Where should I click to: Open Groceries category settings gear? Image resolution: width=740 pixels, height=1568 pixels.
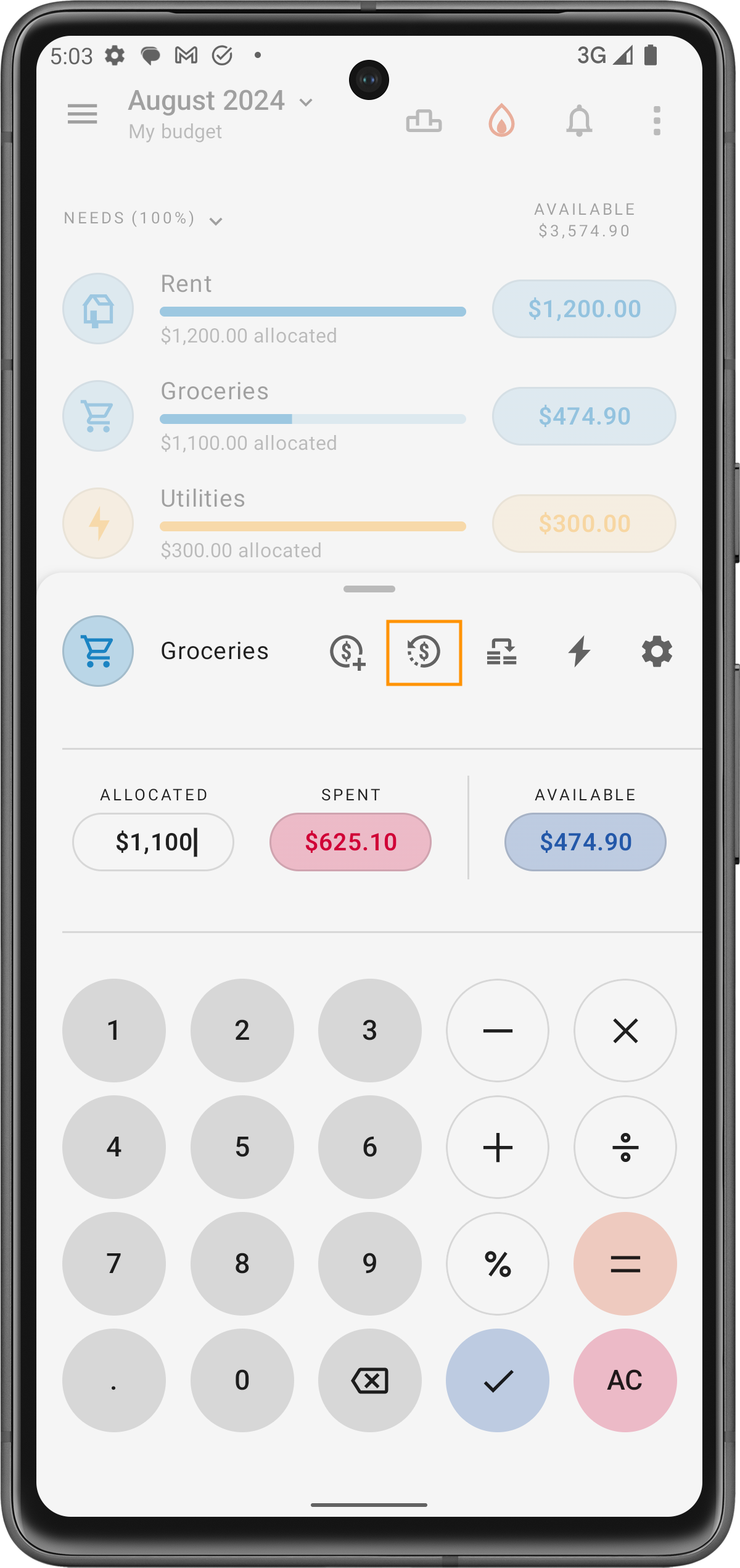(x=657, y=652)
